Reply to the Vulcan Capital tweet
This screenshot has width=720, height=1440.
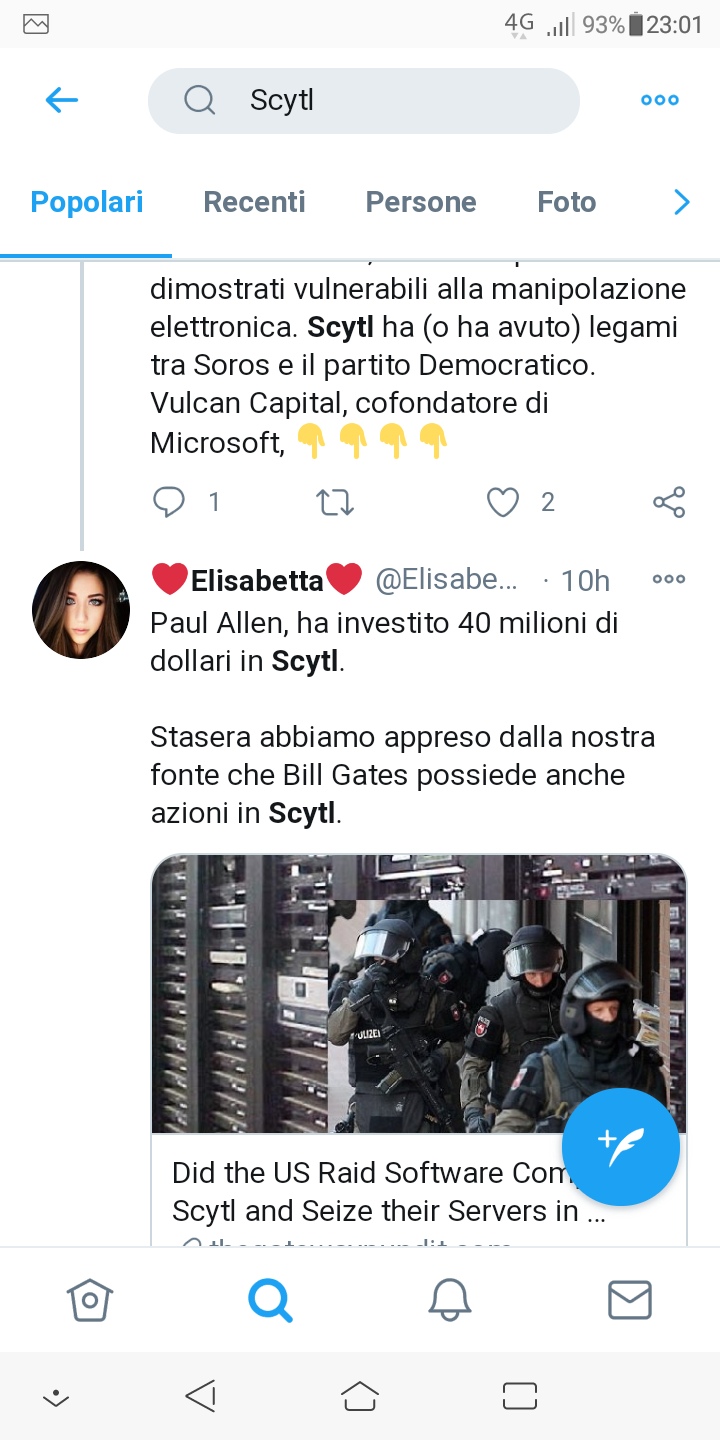click(169, 501)
